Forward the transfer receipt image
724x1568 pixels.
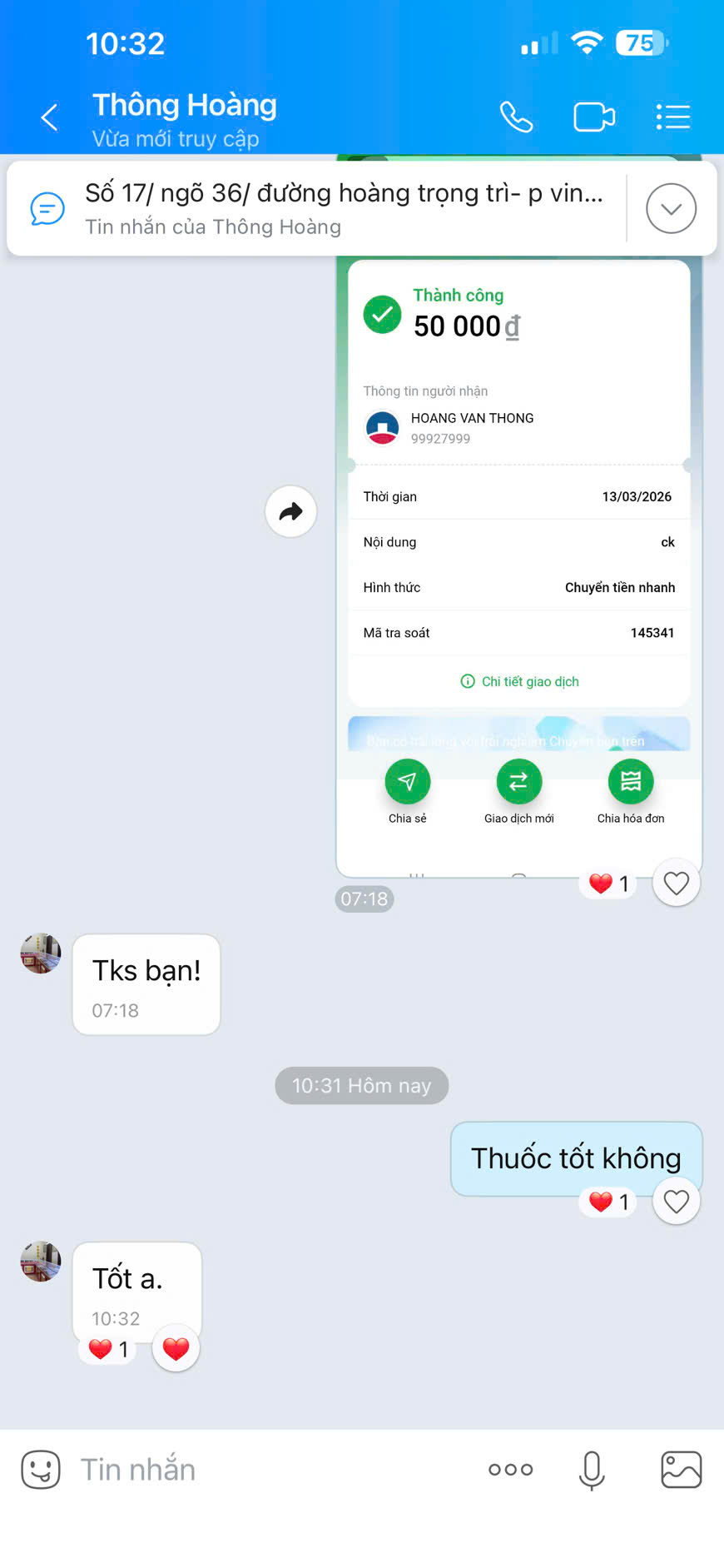click(290, 511)
